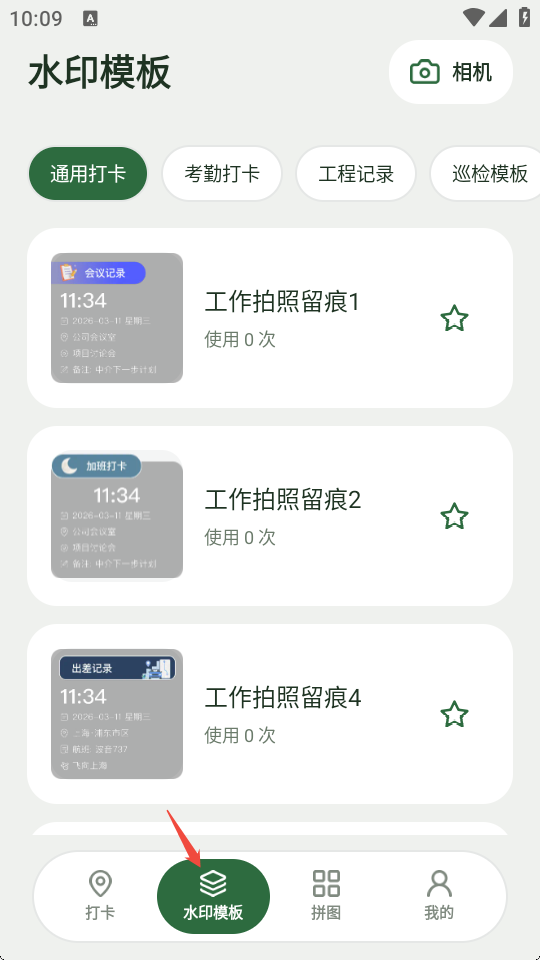Select the 通用打卡 chip
Viewport: 540px width, 960px height.
(x=88, y=174)
